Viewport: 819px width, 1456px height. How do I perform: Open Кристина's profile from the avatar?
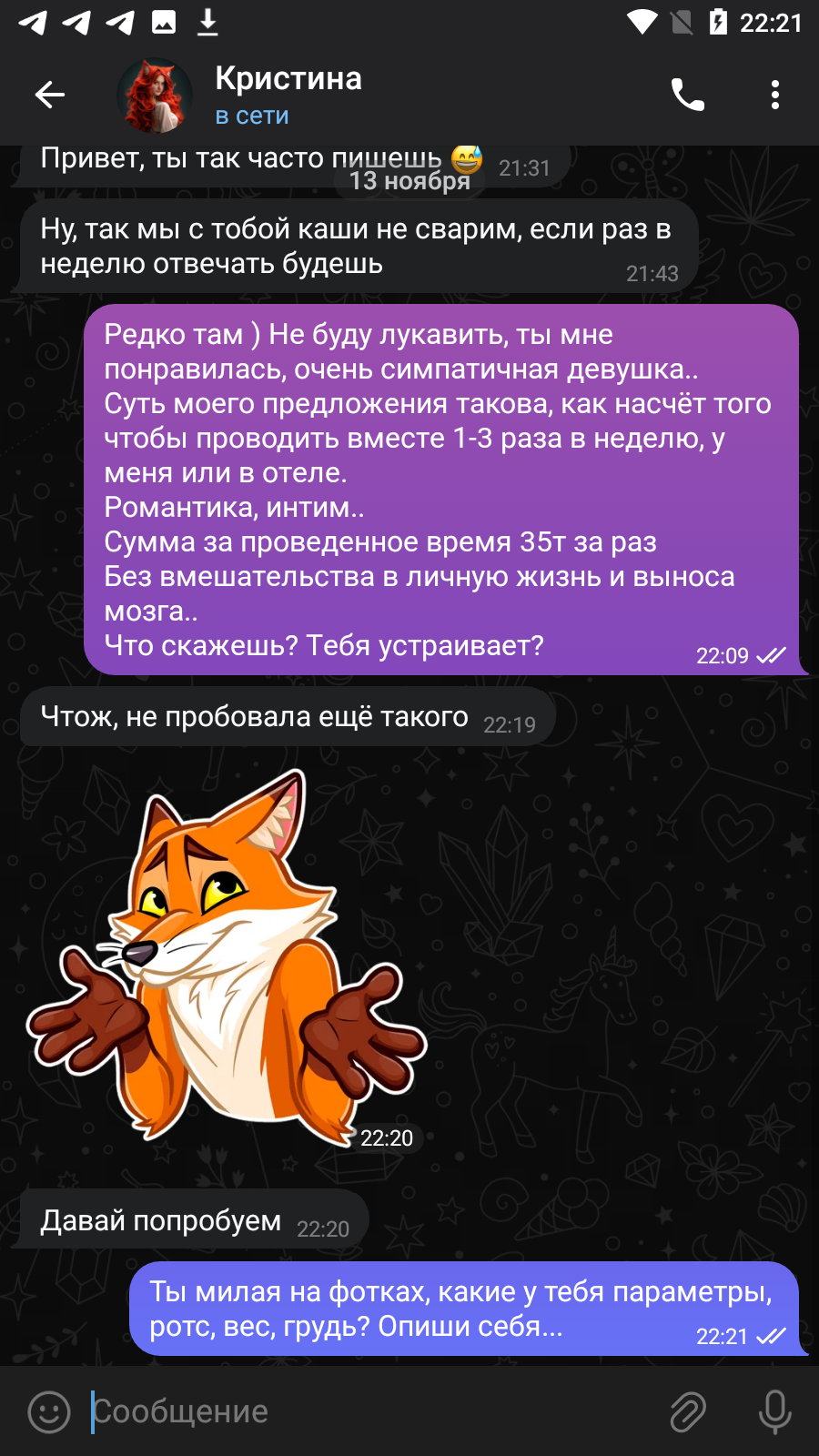pos(155,96)
